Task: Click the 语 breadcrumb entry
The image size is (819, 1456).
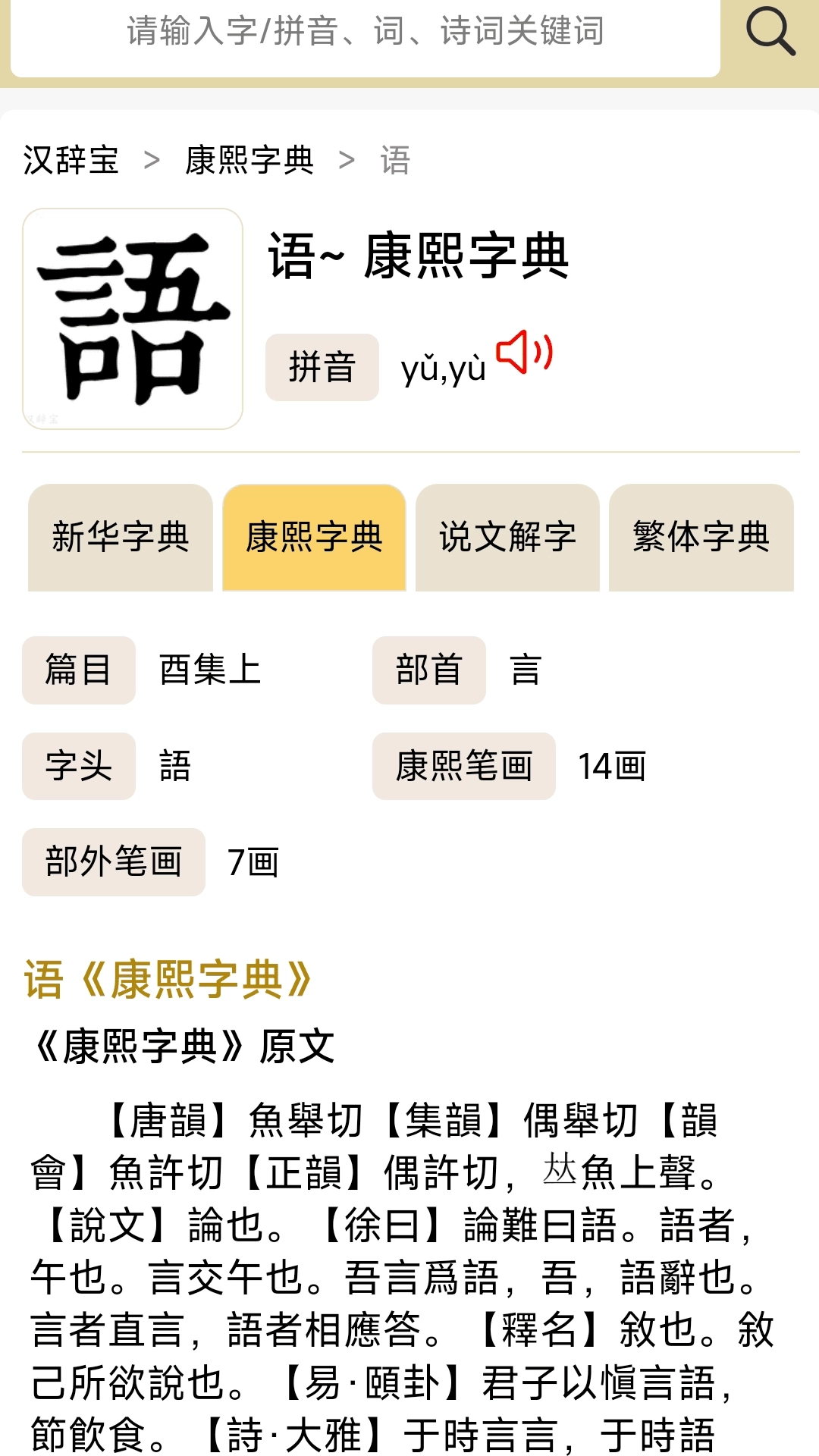Action: point(395,160)
